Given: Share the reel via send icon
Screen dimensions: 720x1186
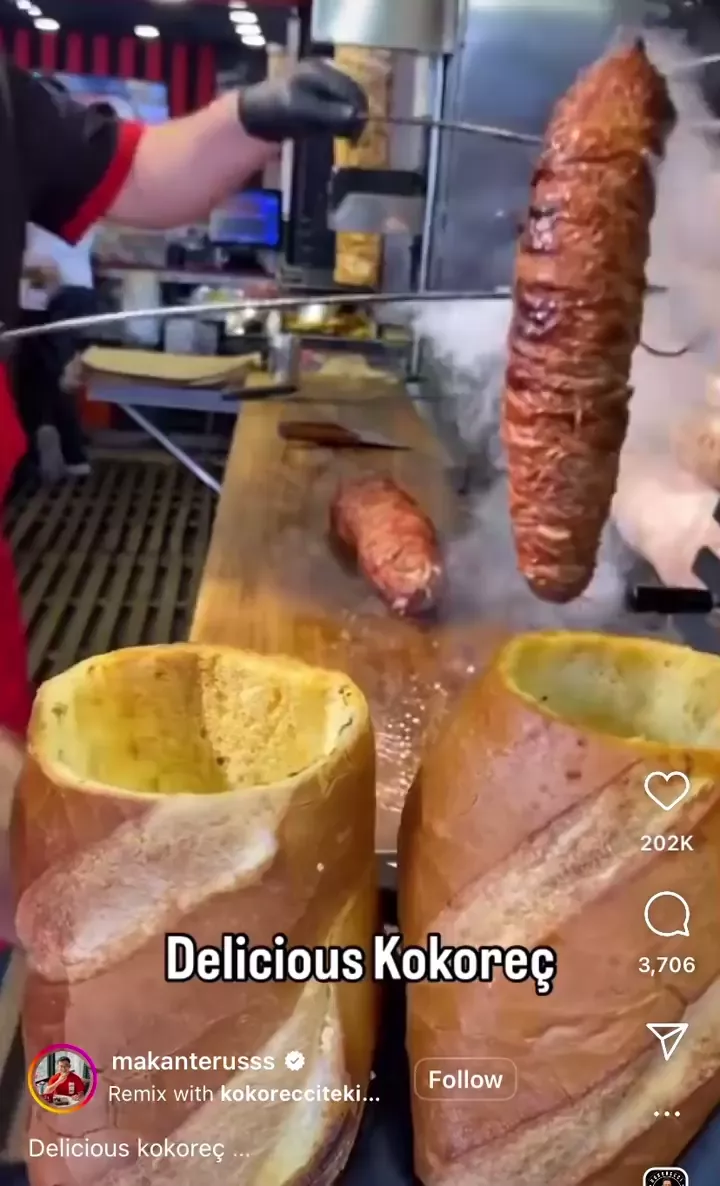Looking at the screenshot, I should 666,1040.
